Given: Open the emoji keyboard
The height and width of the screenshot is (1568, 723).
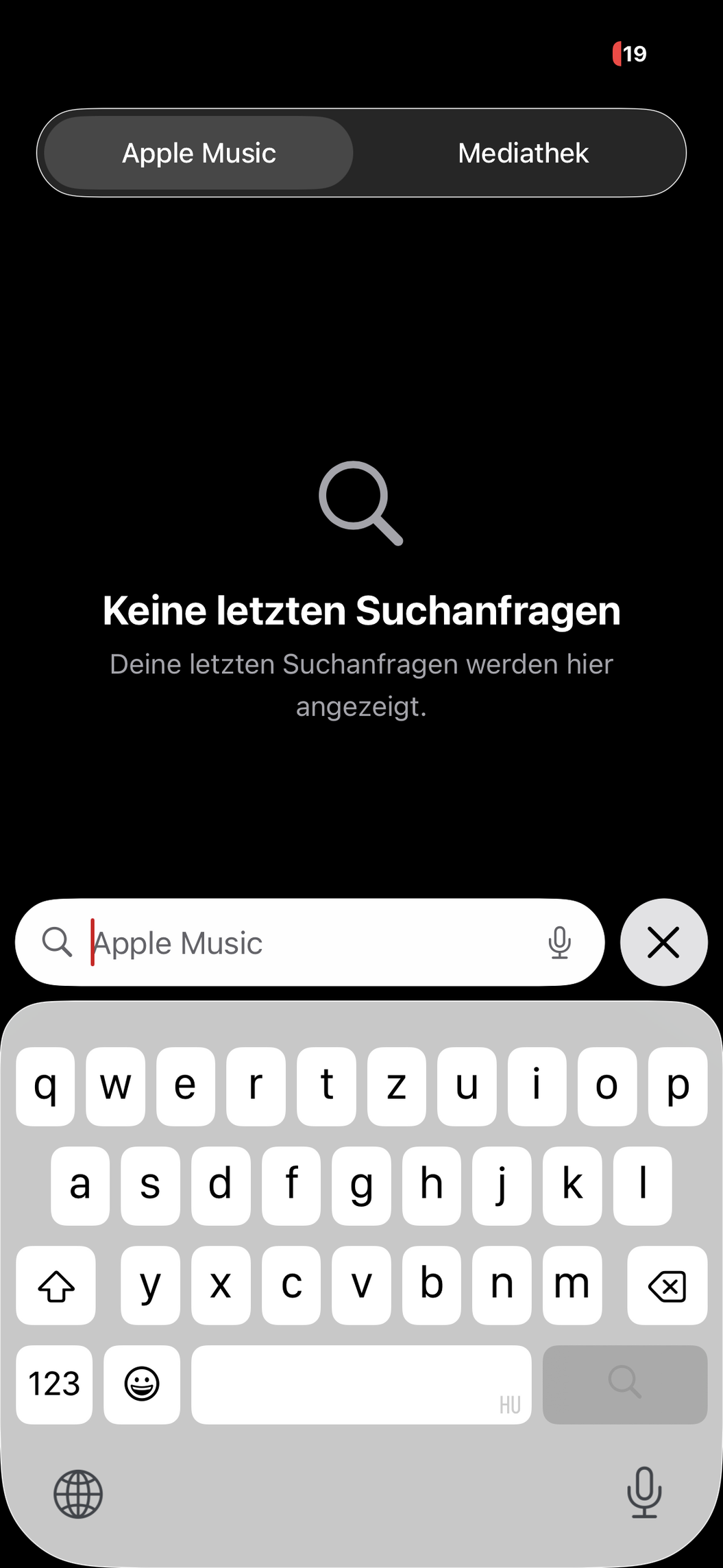Looking at the screenshot, I should [142, 1384].
